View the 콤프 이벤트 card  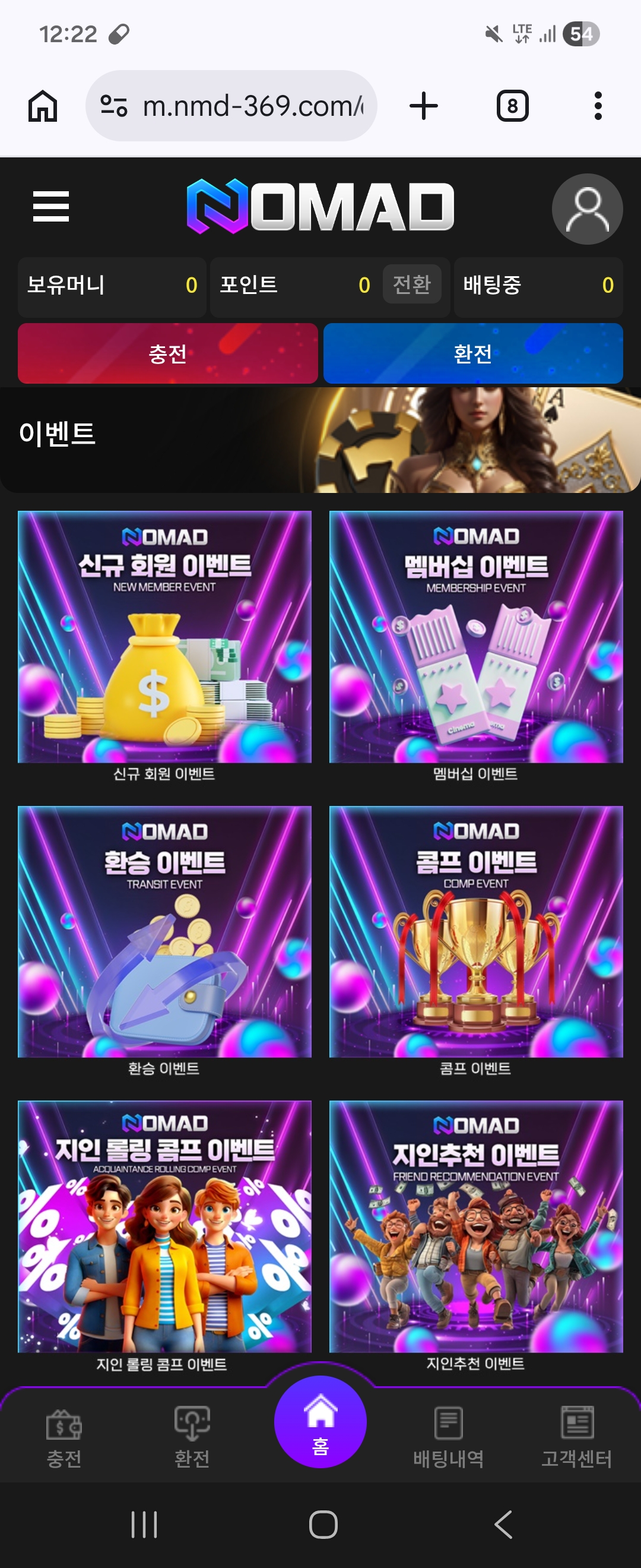click(475, 931)
